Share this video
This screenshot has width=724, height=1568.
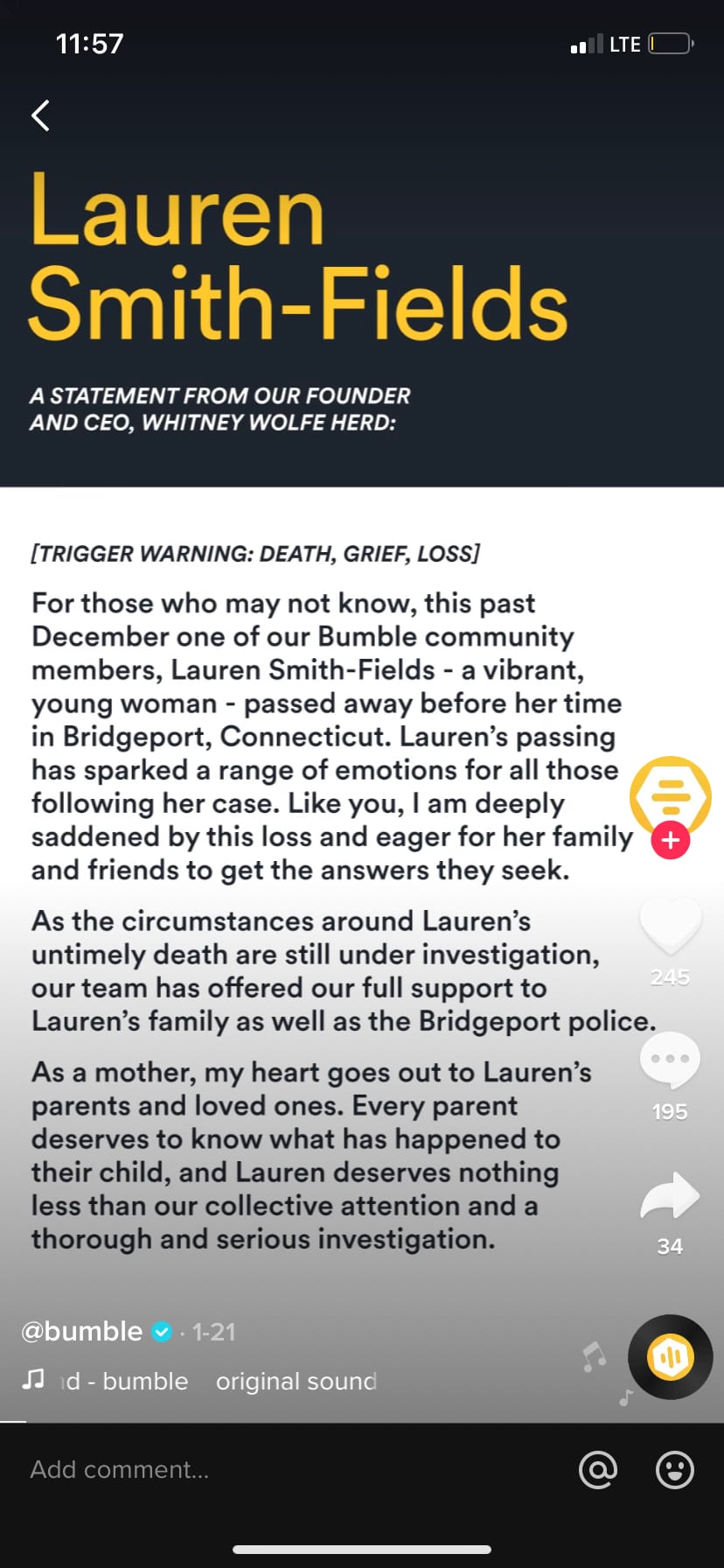[670, 1195]
